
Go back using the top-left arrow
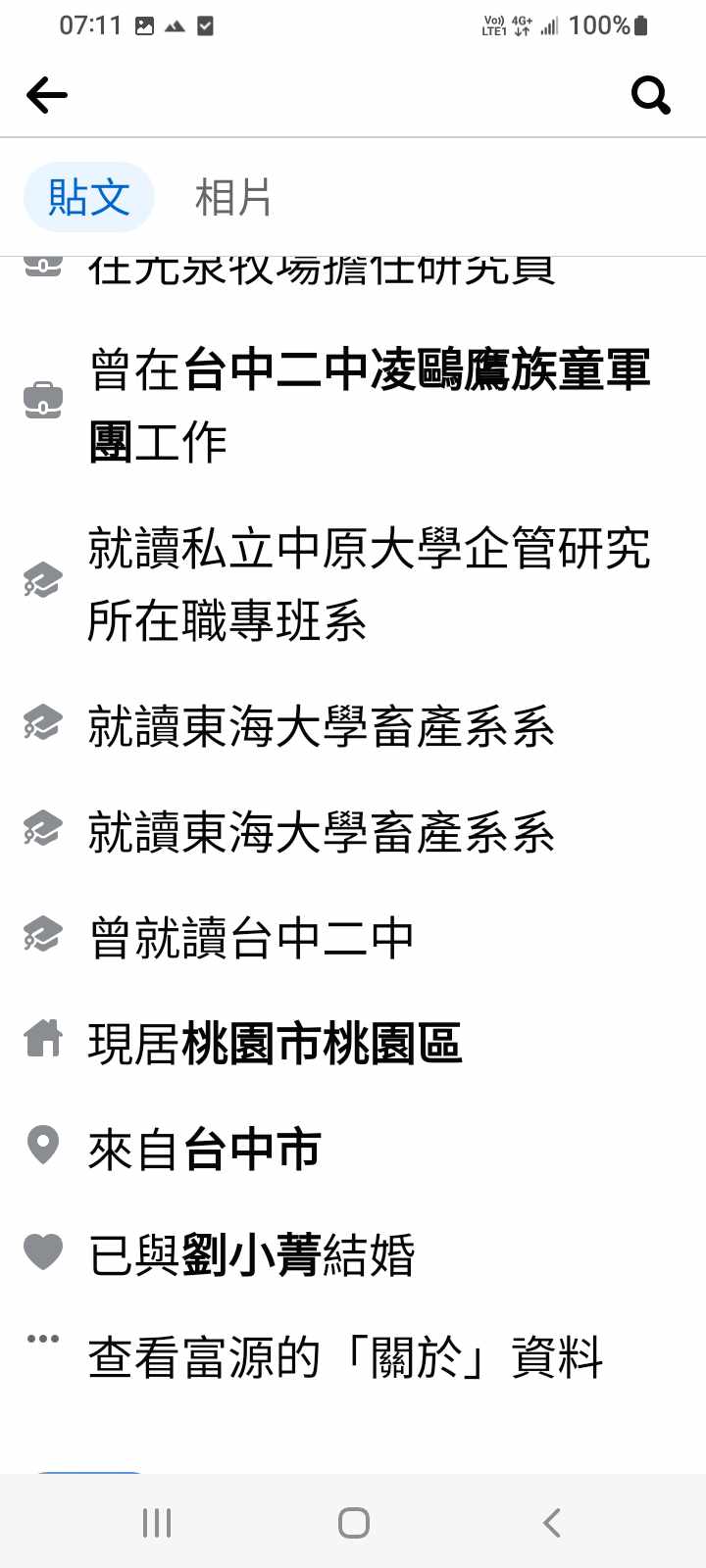[x=47, y=95]
